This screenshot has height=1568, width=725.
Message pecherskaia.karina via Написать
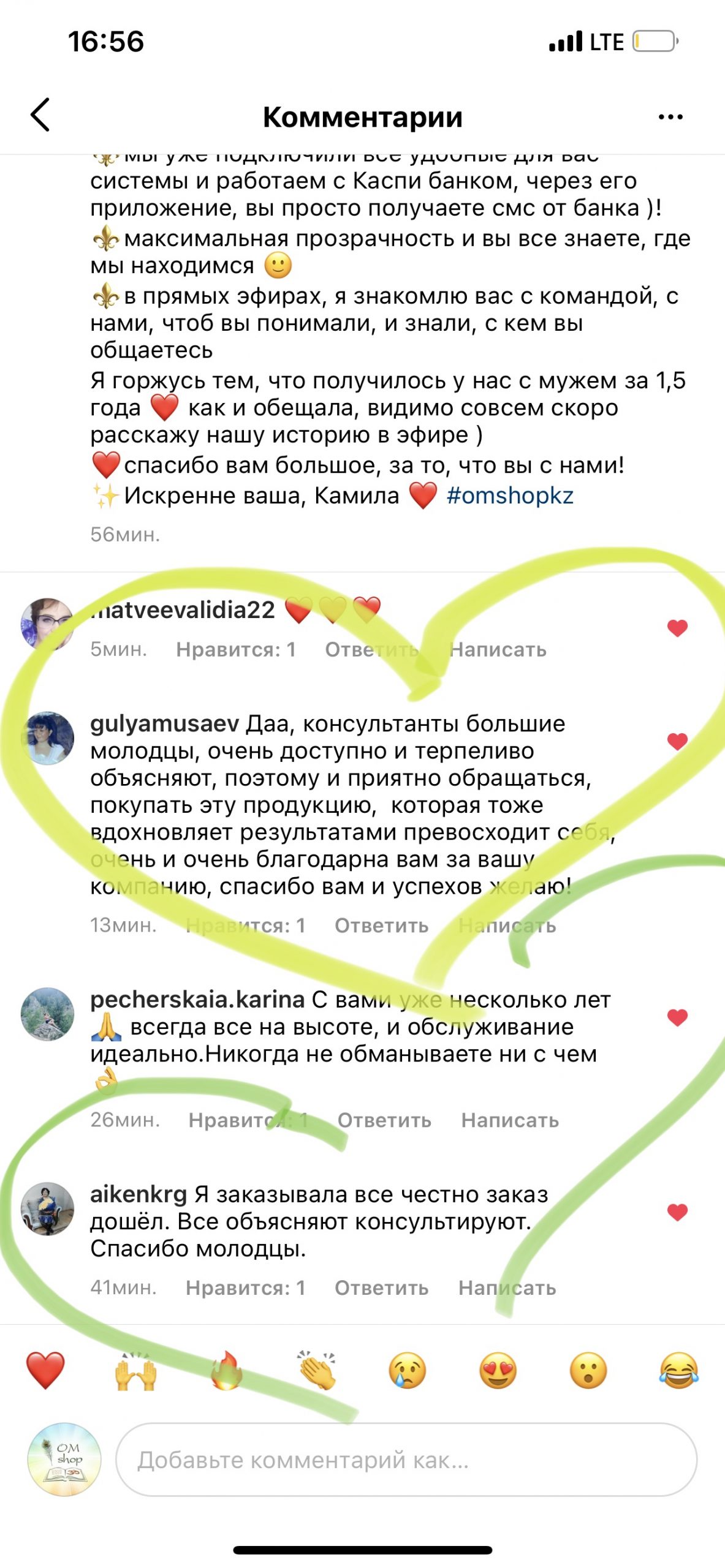tap(510, 1120)
